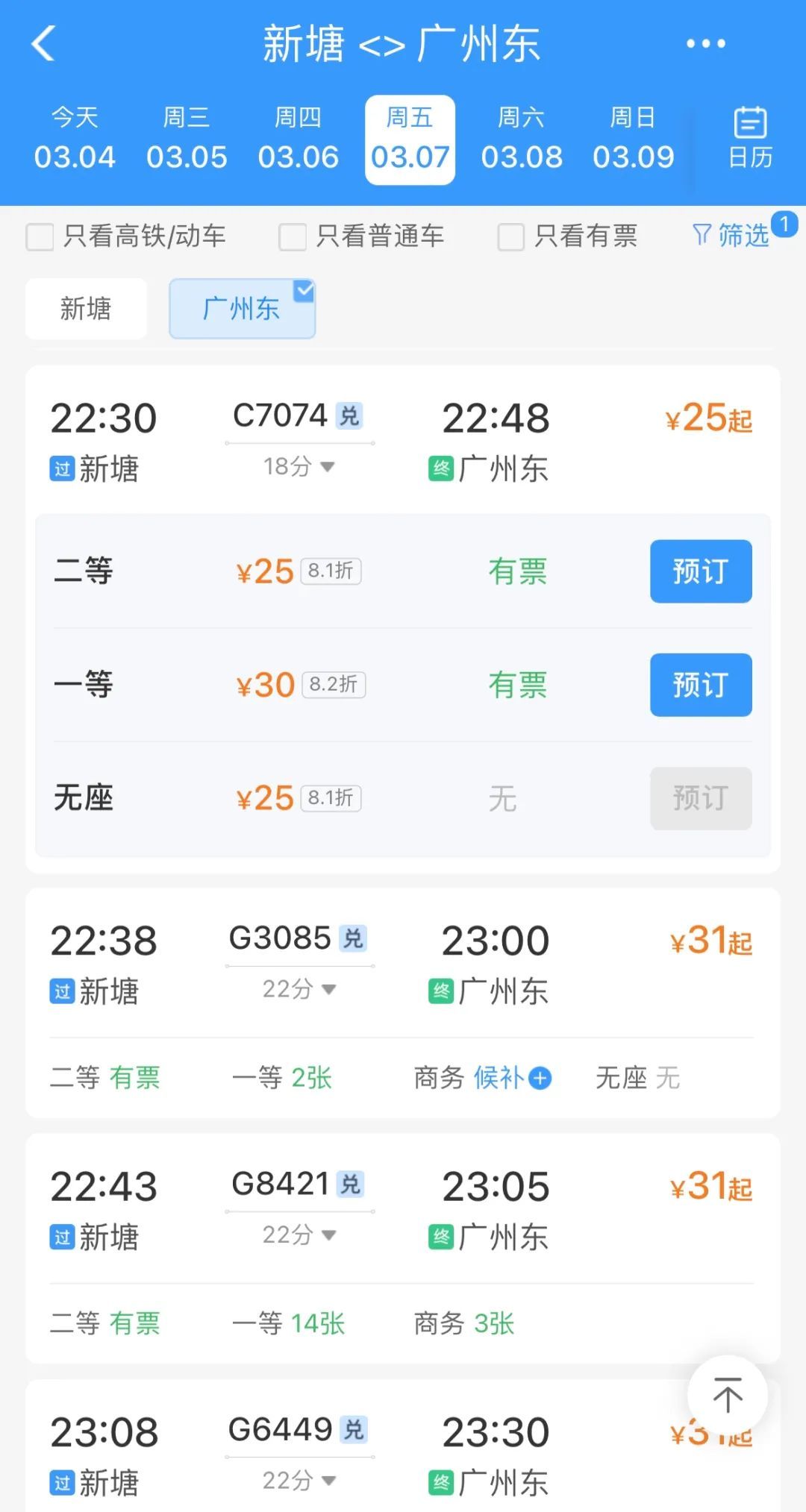Open the 日历 calendar picker
This screenshot has height=1512, width=806.
tap(750, 138)
